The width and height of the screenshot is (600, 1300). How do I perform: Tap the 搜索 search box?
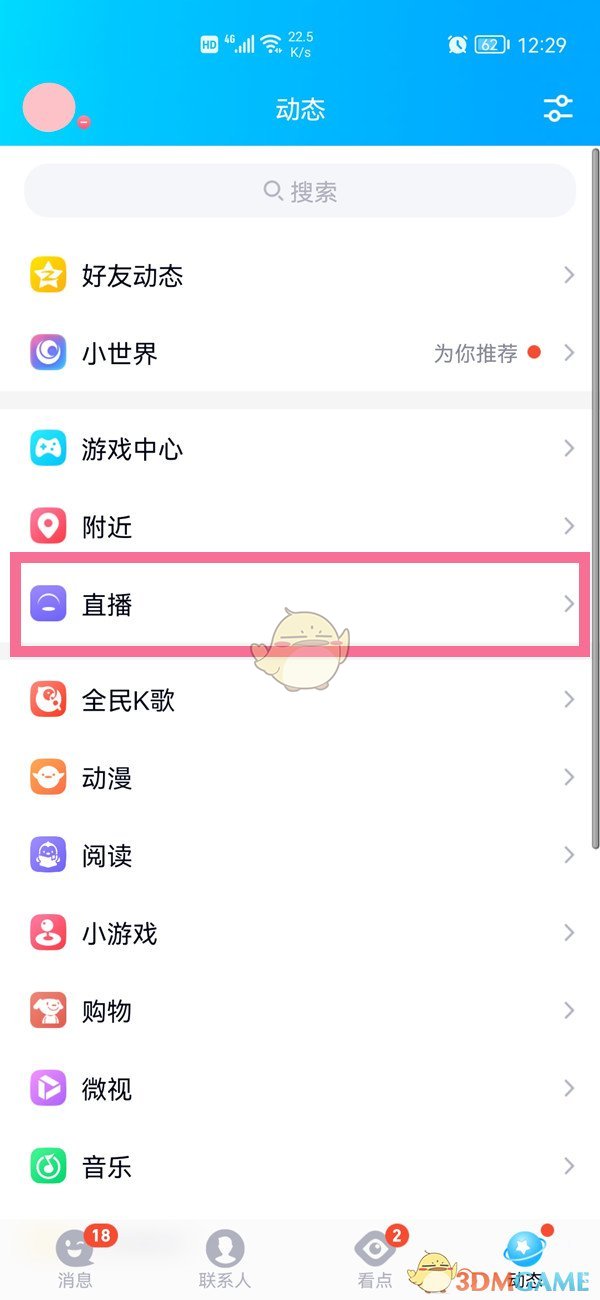tap(300, 191)
